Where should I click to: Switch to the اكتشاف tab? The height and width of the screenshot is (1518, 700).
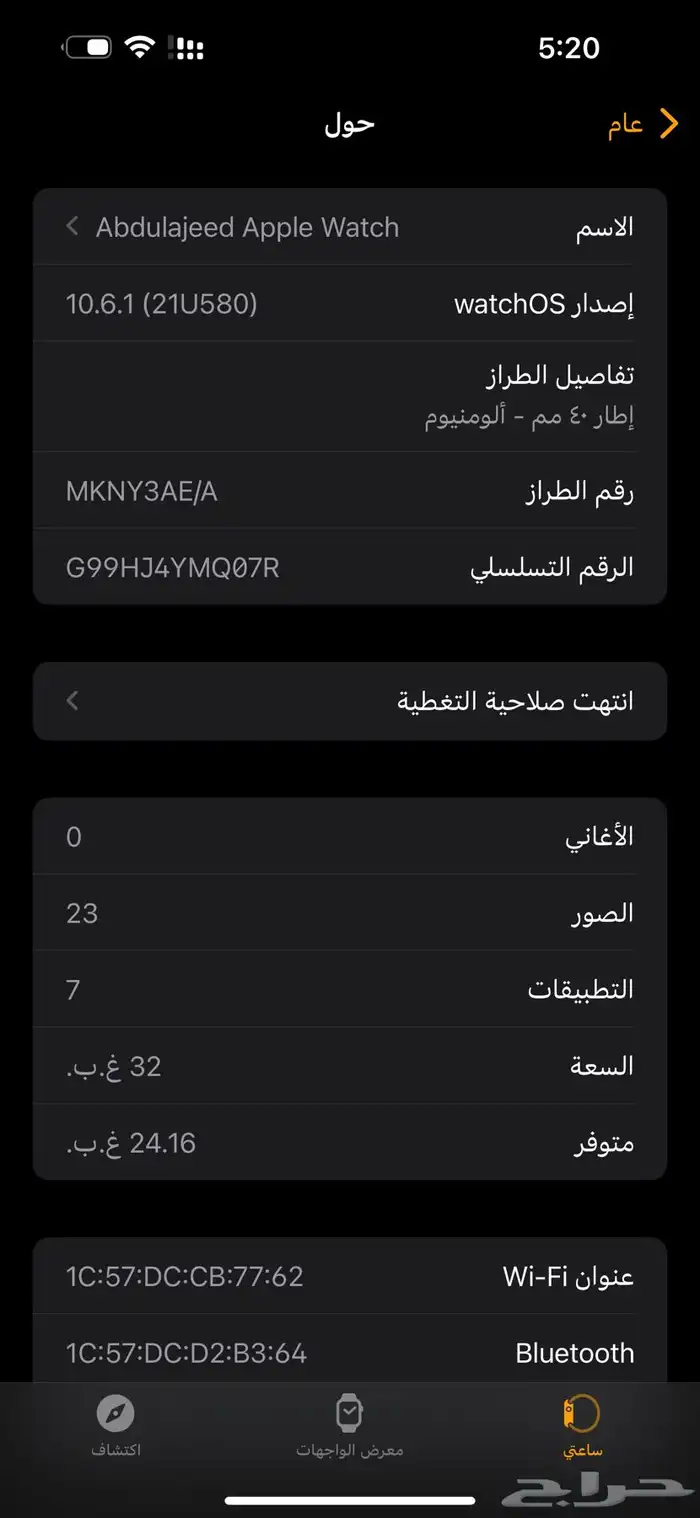(116, 1425)
